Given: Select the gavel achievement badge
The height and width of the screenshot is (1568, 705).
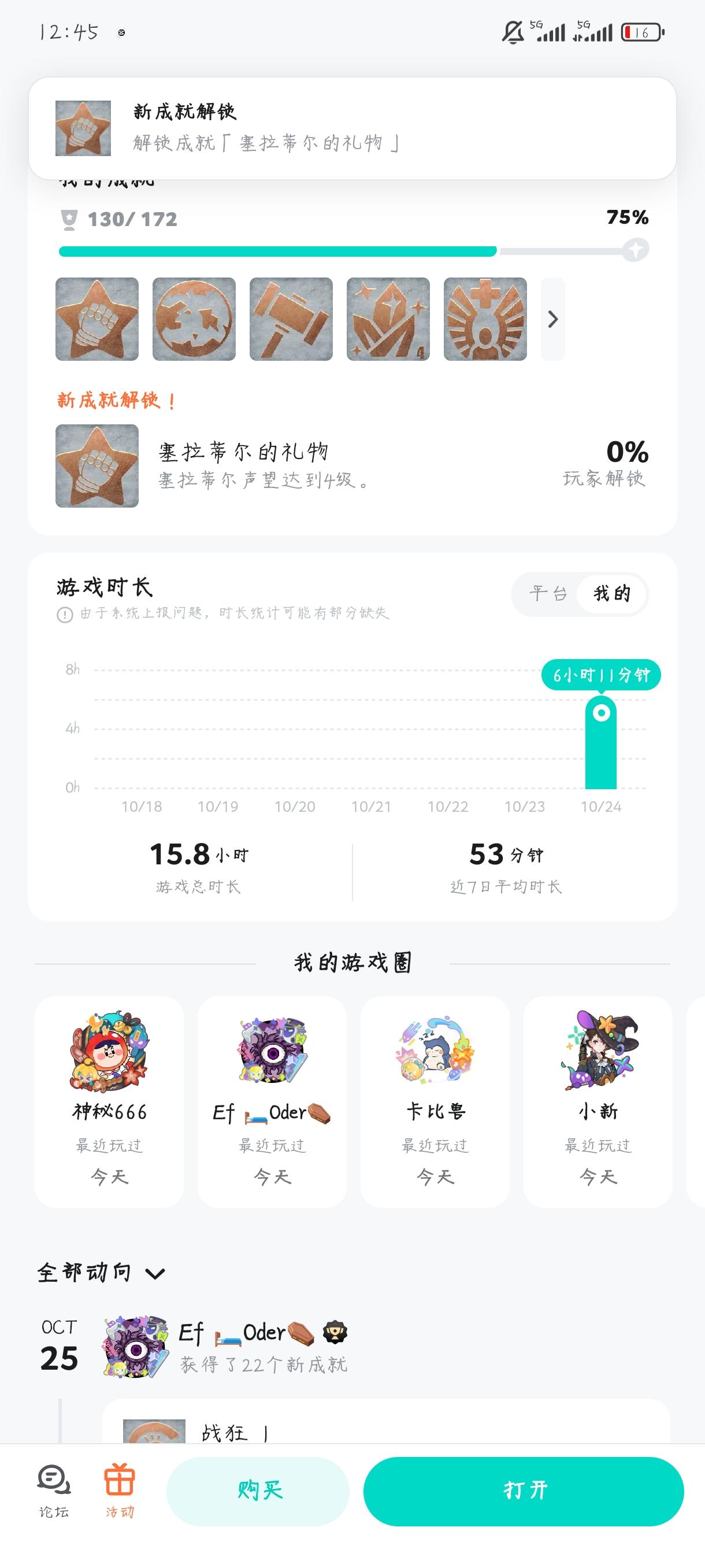Looking at the screenshot, I should (291, 319).
